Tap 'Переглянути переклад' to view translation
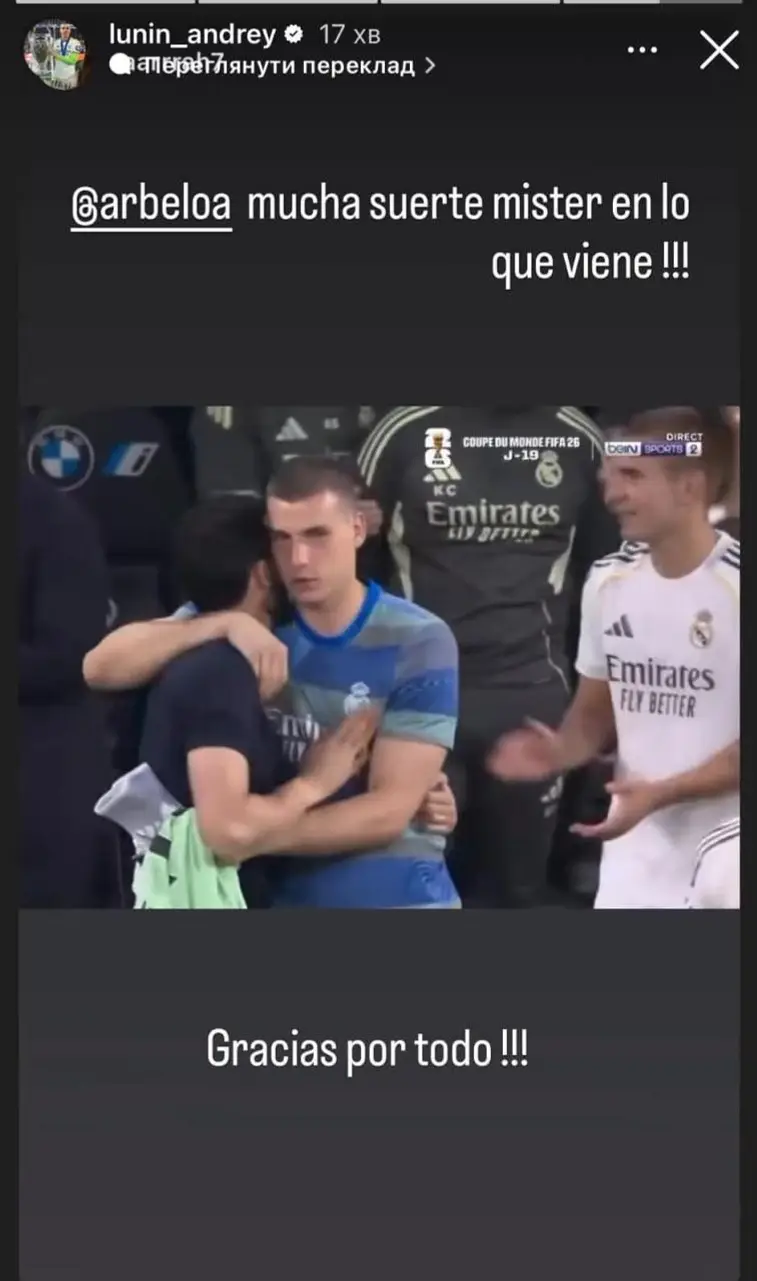Screen dimensions: 757x1281 click(273, 65)
